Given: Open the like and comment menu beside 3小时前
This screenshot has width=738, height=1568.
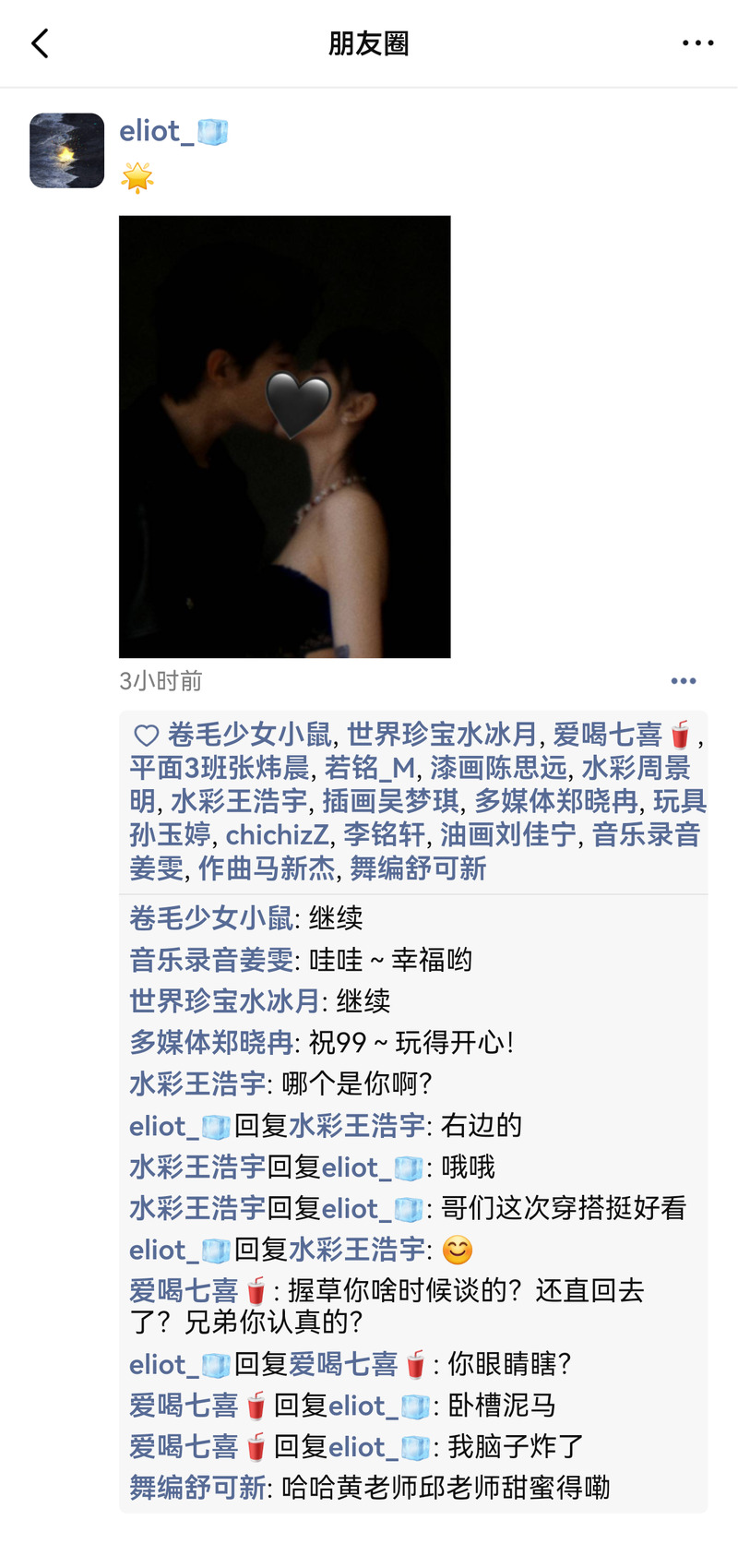Looking at the screenshot, I should click(x=683, y=681).
